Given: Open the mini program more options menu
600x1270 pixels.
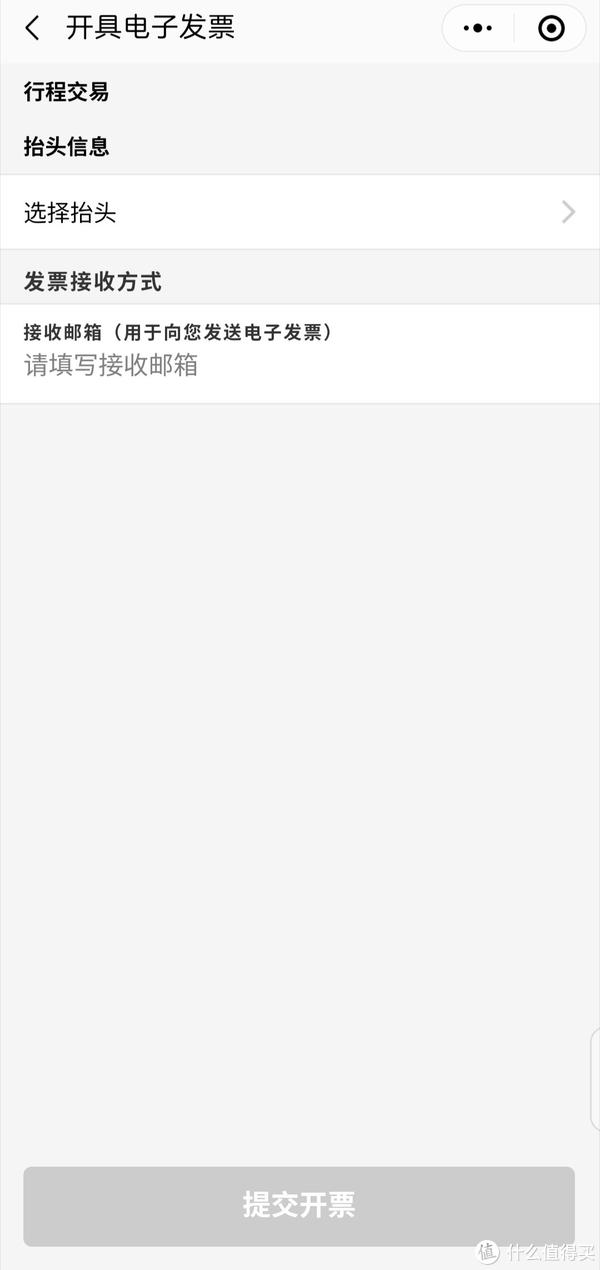Looking at the screenshot, I should [x=478, y=28].
